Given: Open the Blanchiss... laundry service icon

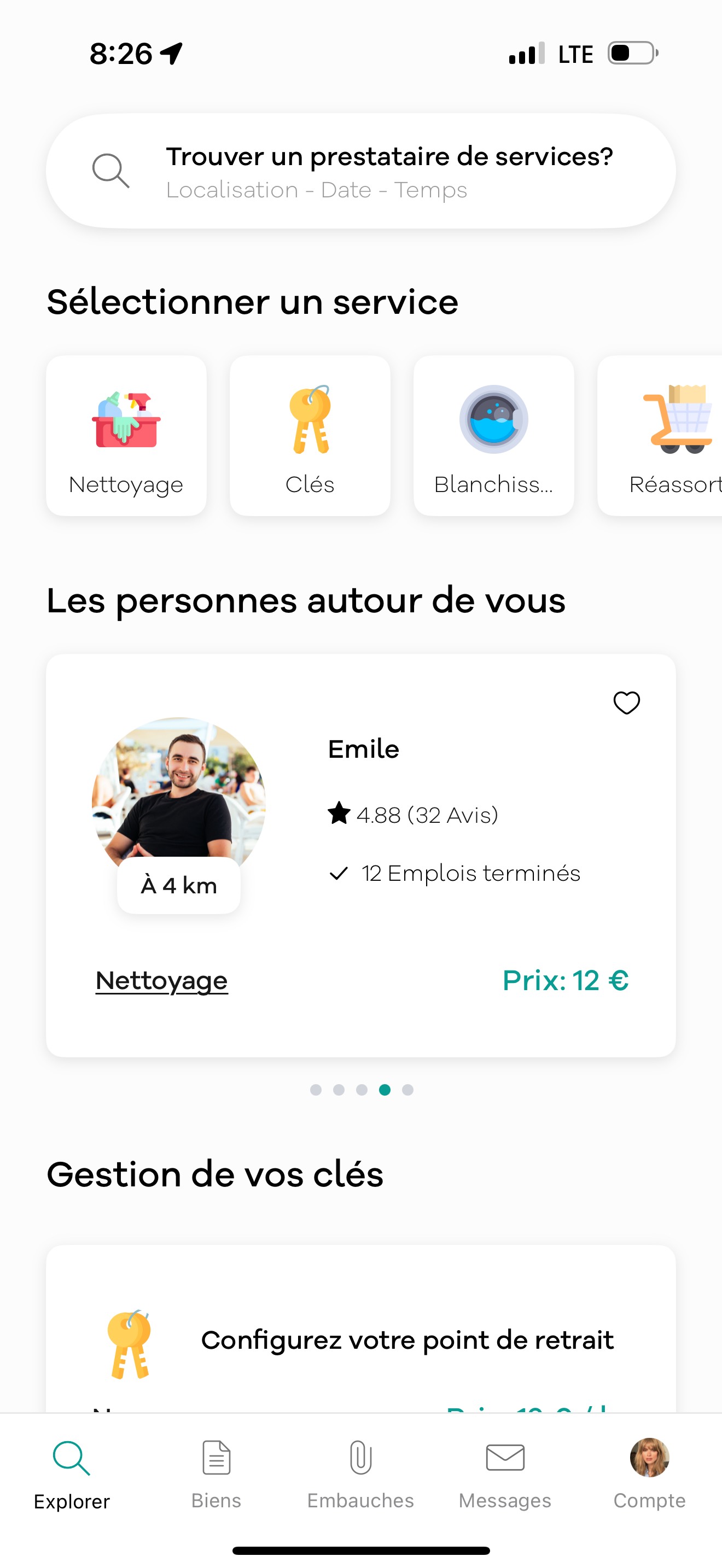Looking at the screenshot, I should [494, 420].
